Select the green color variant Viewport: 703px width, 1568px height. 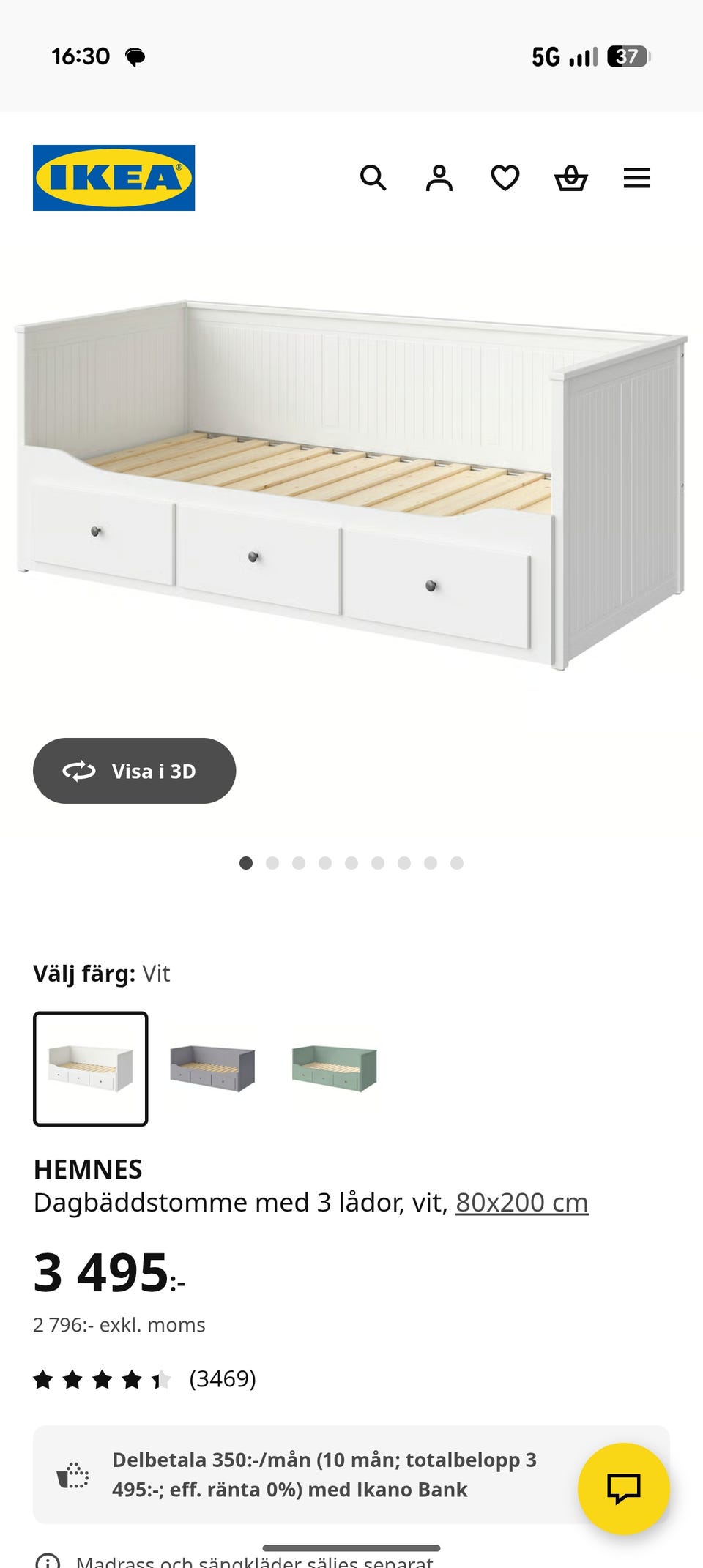[334, 1069]
